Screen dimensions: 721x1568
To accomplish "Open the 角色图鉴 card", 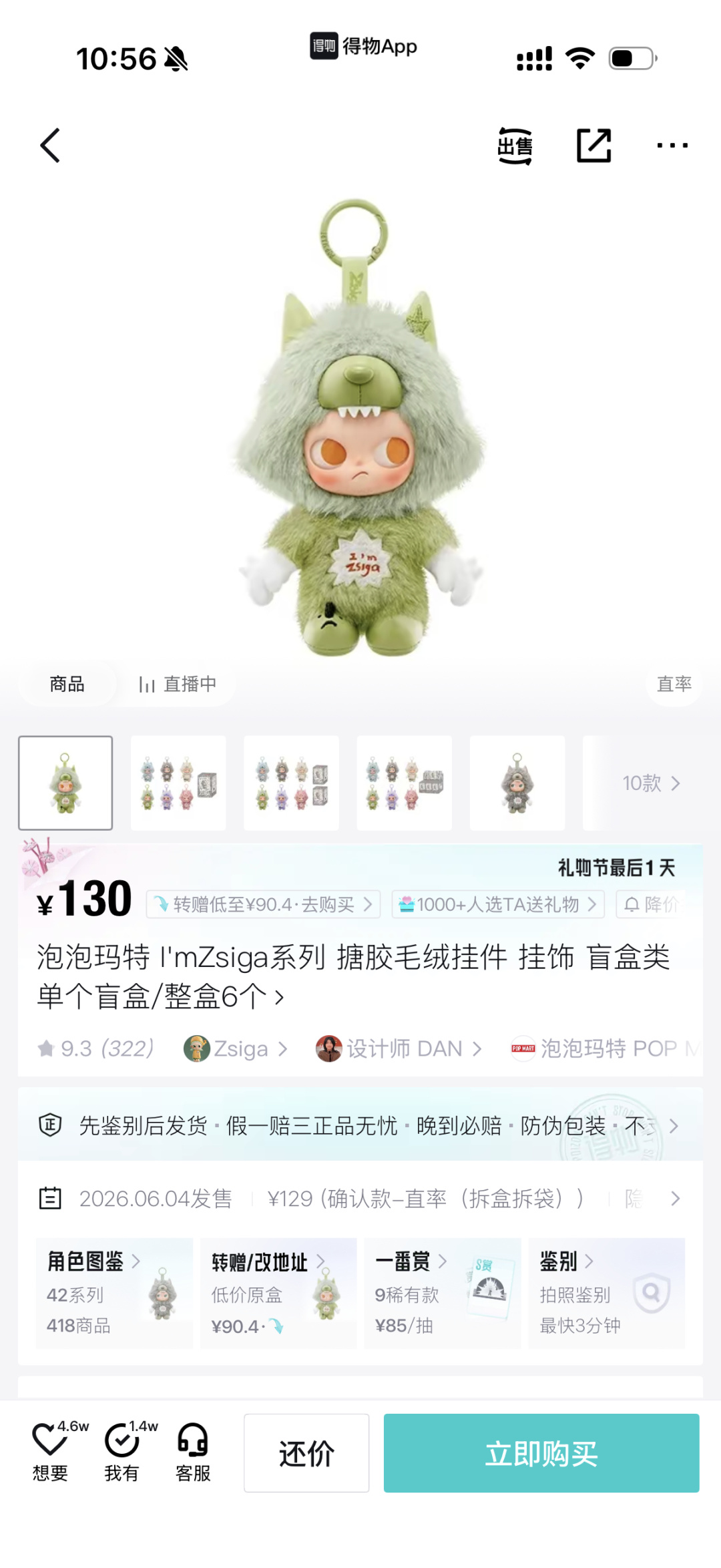I will pos(114,1293).
